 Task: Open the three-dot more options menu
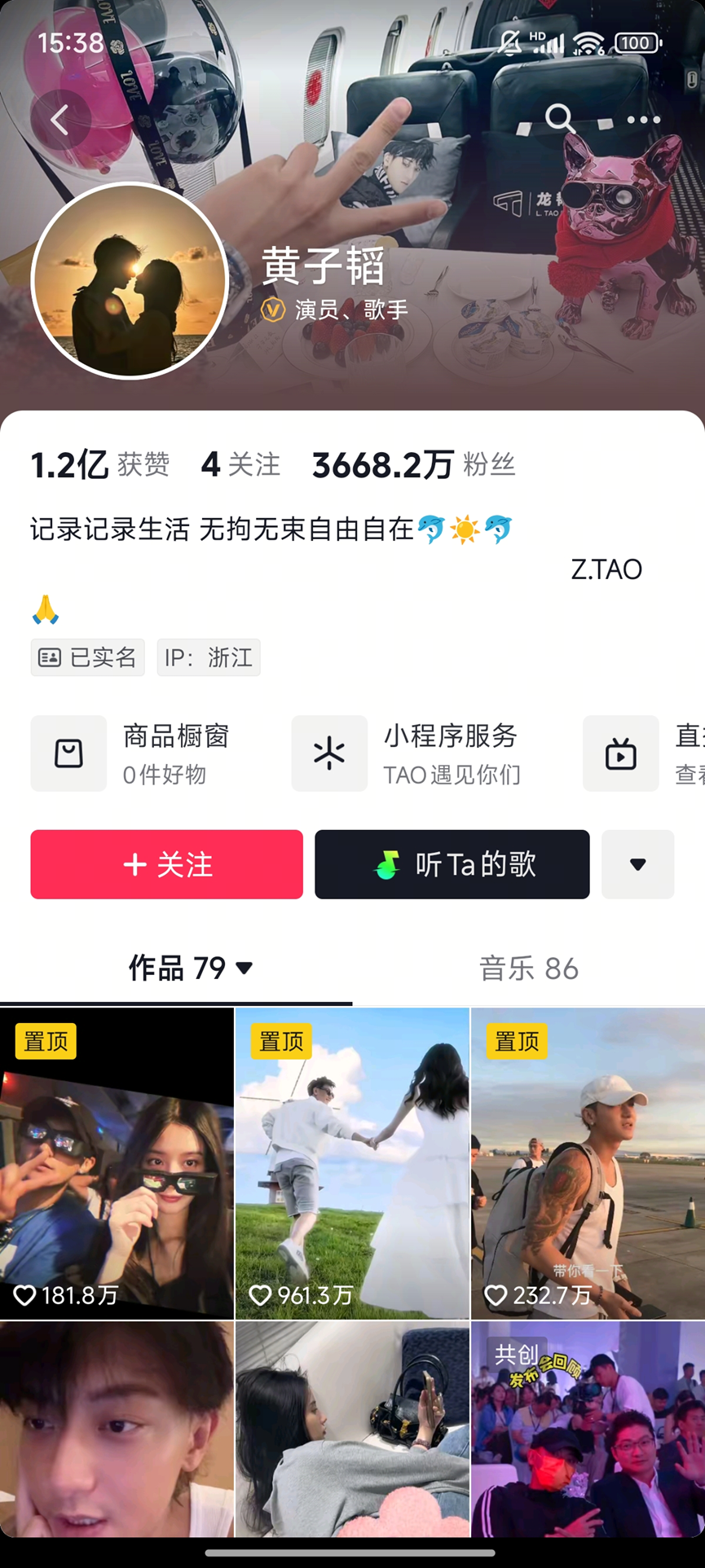(643, 120)
